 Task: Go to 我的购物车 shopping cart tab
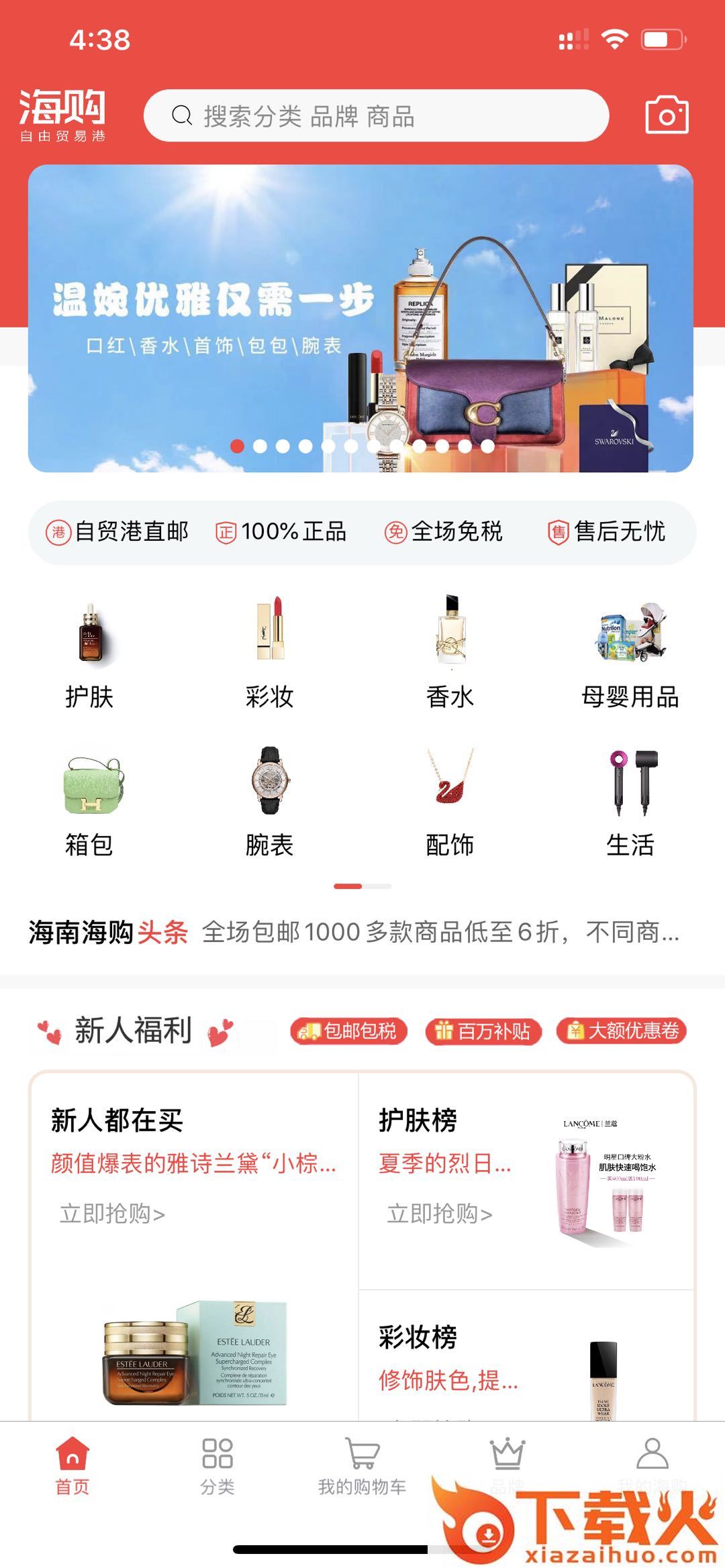(x=362, y=1466)
